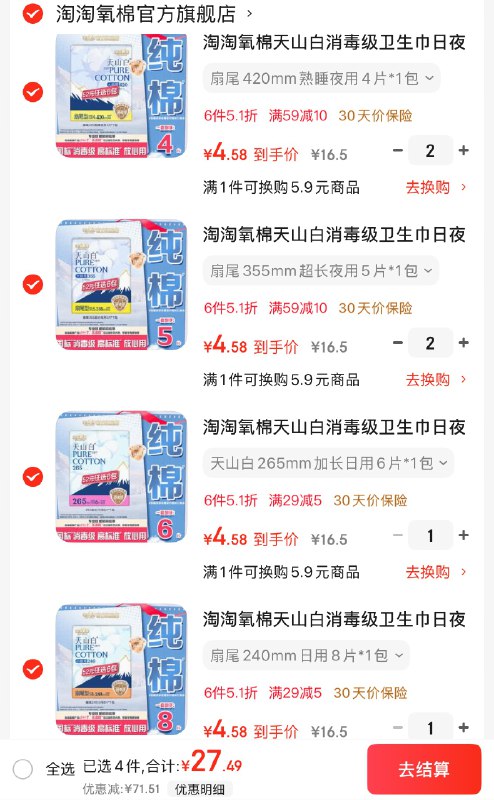
Task: Uncheck the 天山白265mm加长日用 item
Action: click(33, 477)
